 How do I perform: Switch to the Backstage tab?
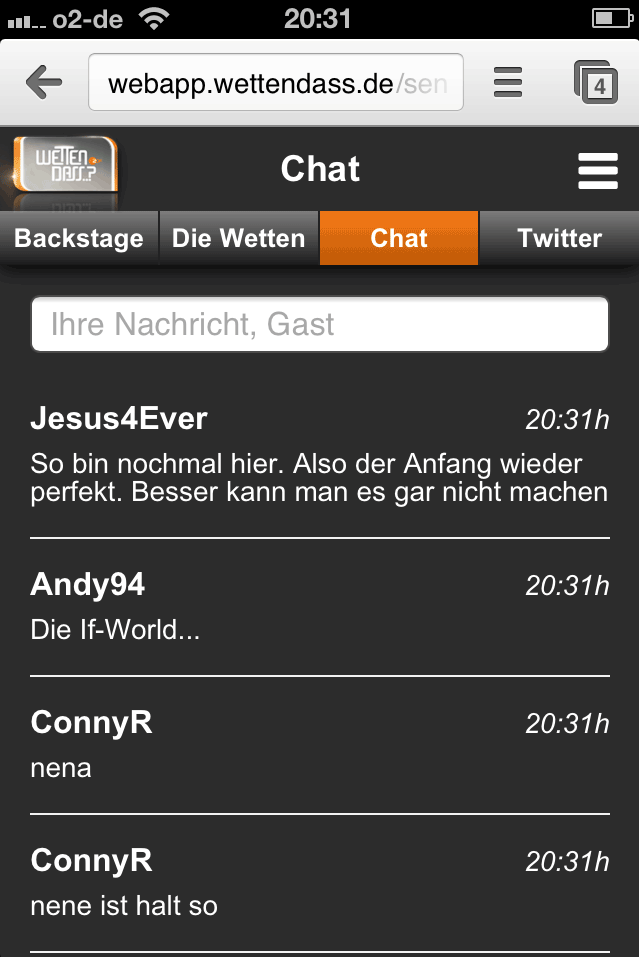pyautogui.click(x=79, y=238)
